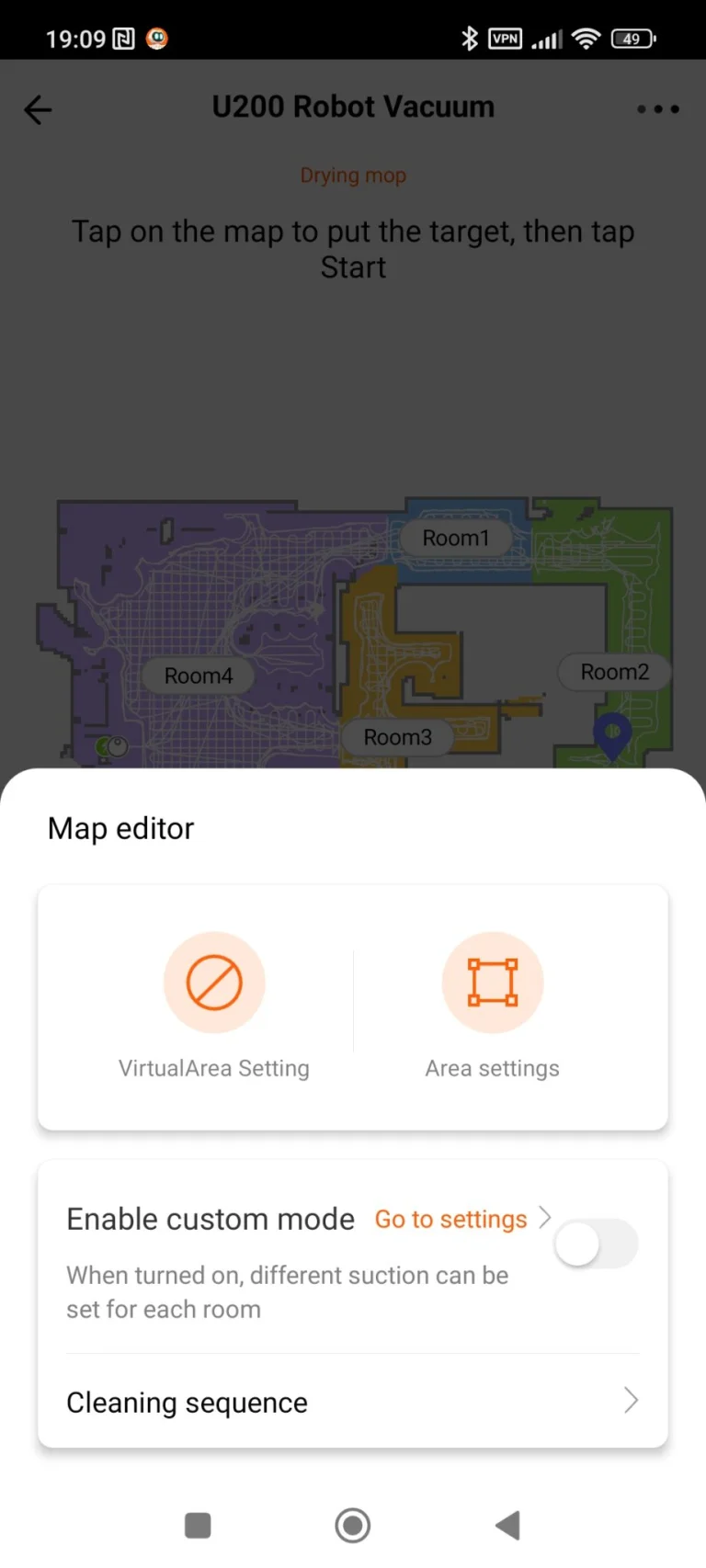
Task: Open Cleaning sequence
Action: pos(352,1403)
